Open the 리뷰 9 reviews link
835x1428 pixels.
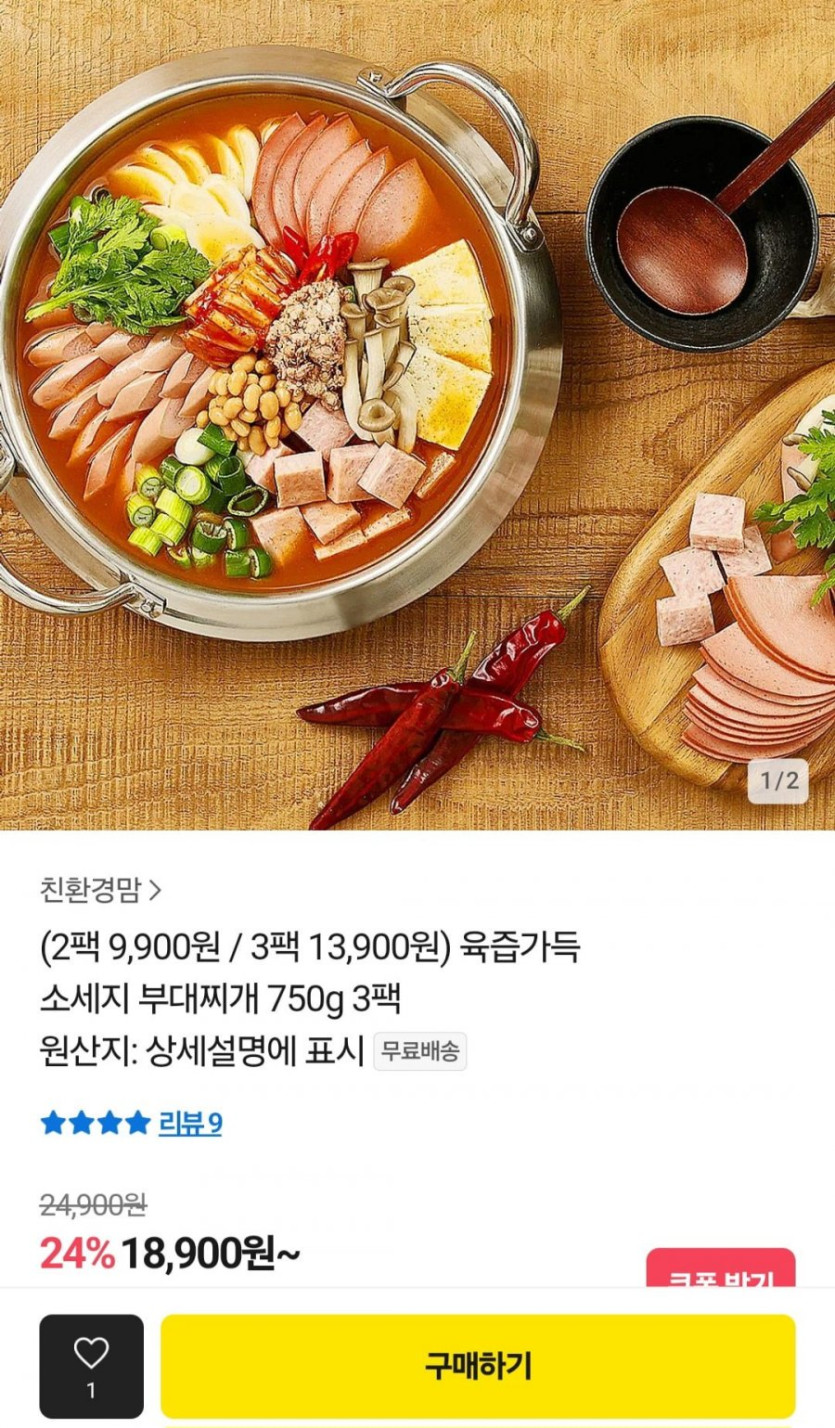[x=190, y=1123]
